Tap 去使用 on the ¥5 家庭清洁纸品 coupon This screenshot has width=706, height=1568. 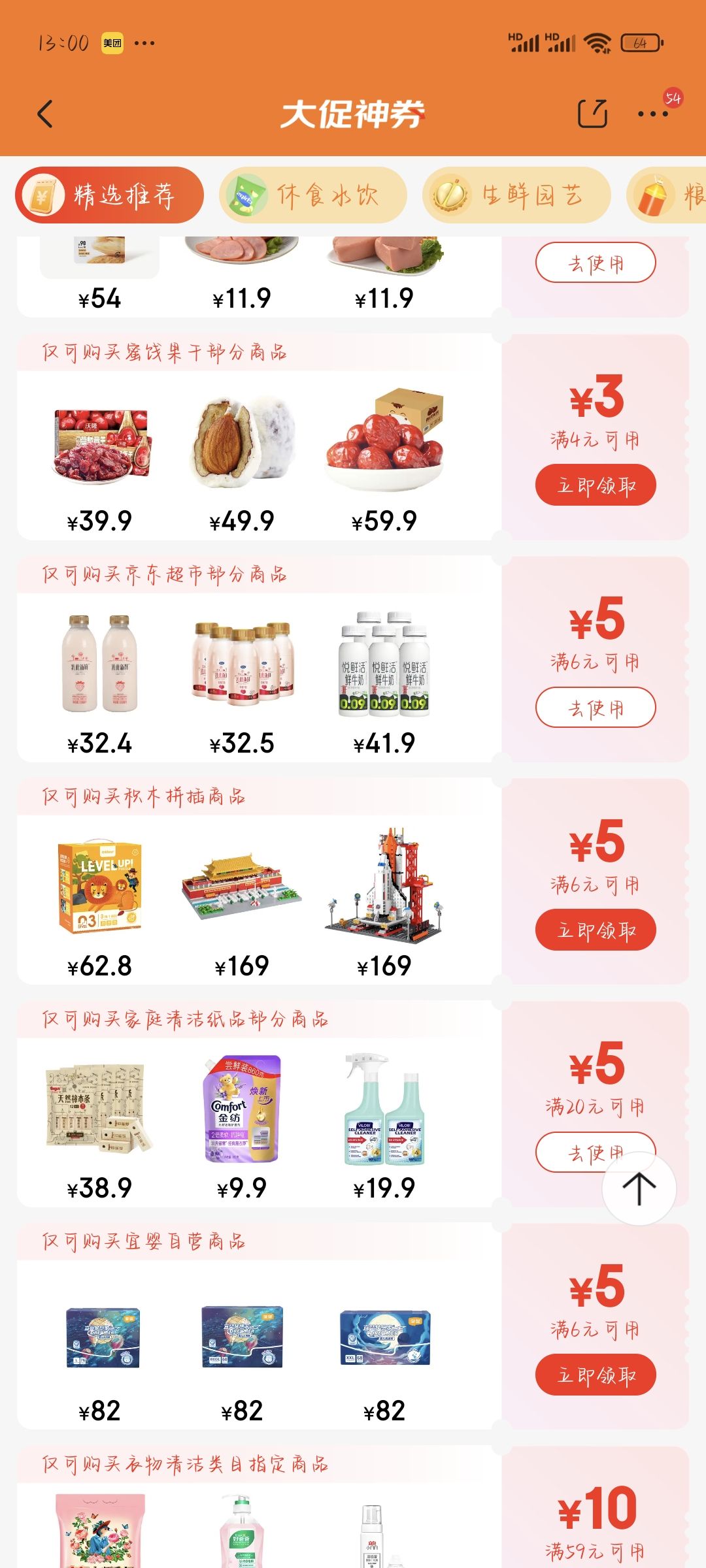click(x=596, y=1152)
